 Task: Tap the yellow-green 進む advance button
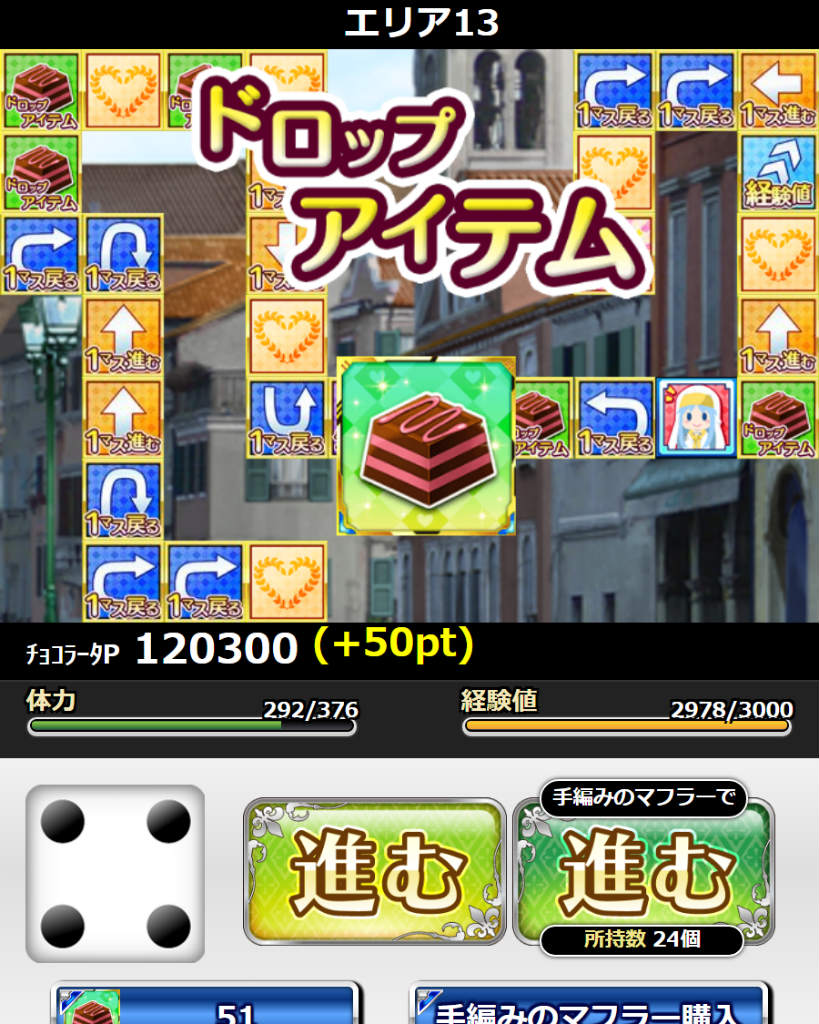(375, 871)
